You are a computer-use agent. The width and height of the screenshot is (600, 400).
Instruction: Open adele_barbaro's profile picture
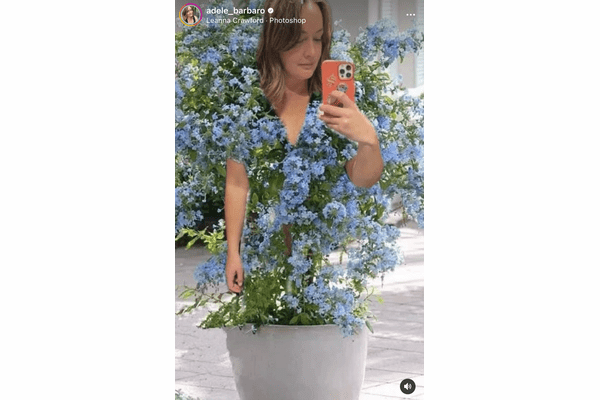[x=190, y=14]
